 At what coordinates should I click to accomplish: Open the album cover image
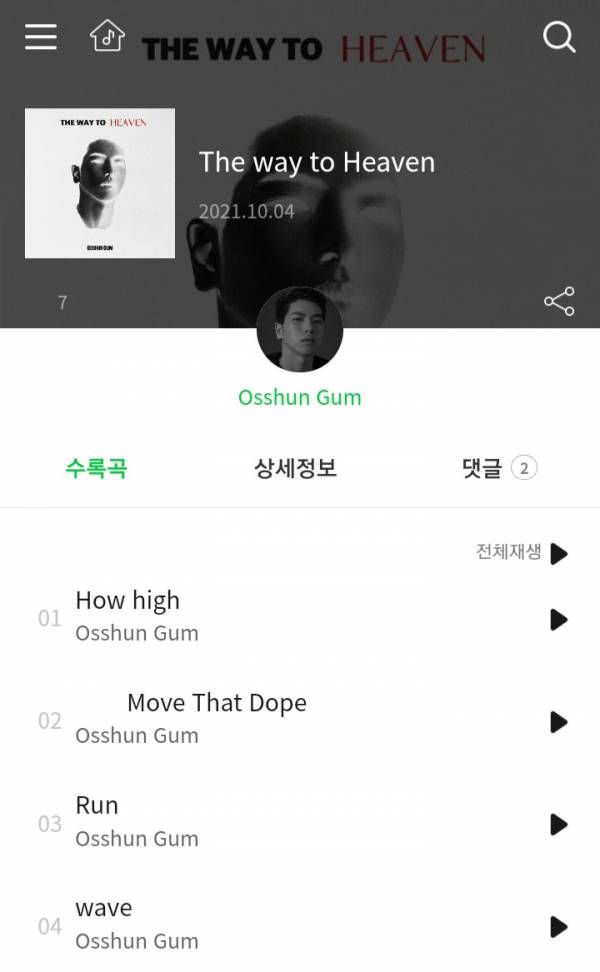pyautogui.click(x=100, y=183)
